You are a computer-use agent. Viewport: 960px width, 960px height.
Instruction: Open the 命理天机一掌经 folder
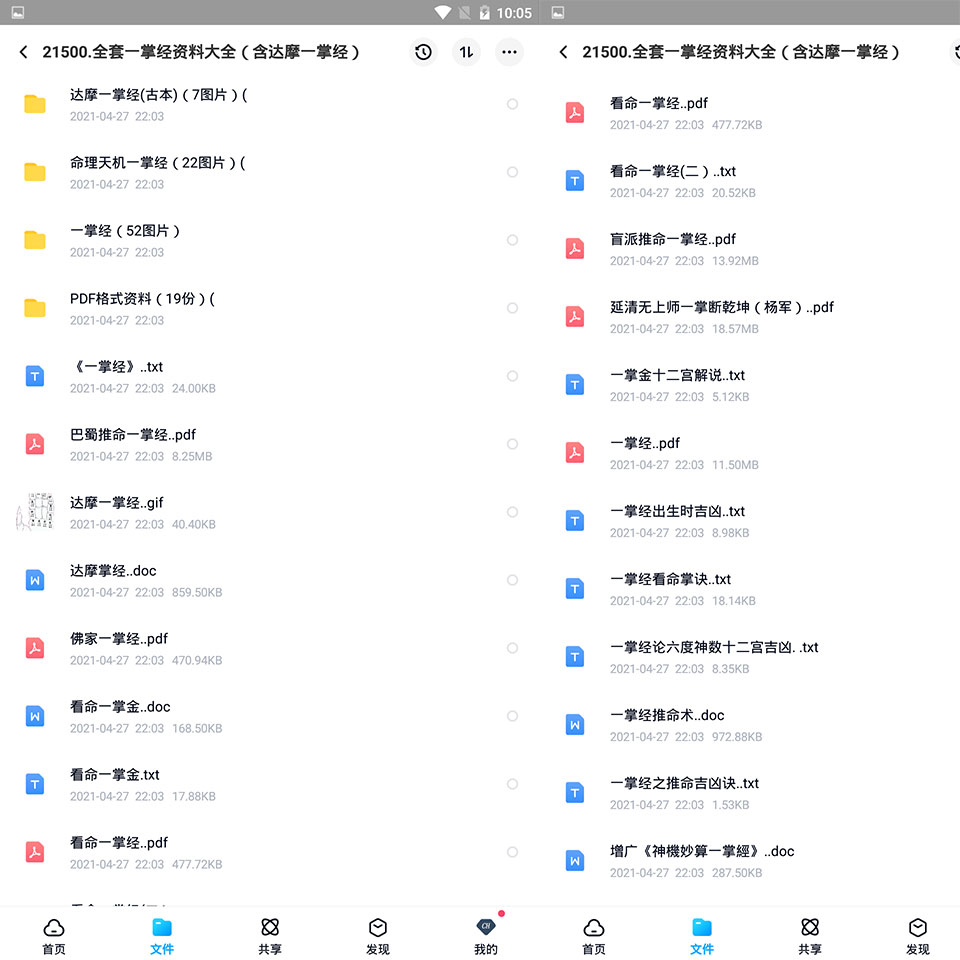(x=269, y=173)
